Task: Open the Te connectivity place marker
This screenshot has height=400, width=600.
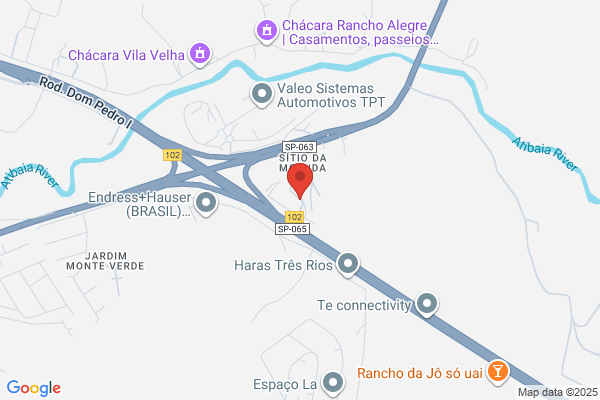Action: [x=427, y=305]
